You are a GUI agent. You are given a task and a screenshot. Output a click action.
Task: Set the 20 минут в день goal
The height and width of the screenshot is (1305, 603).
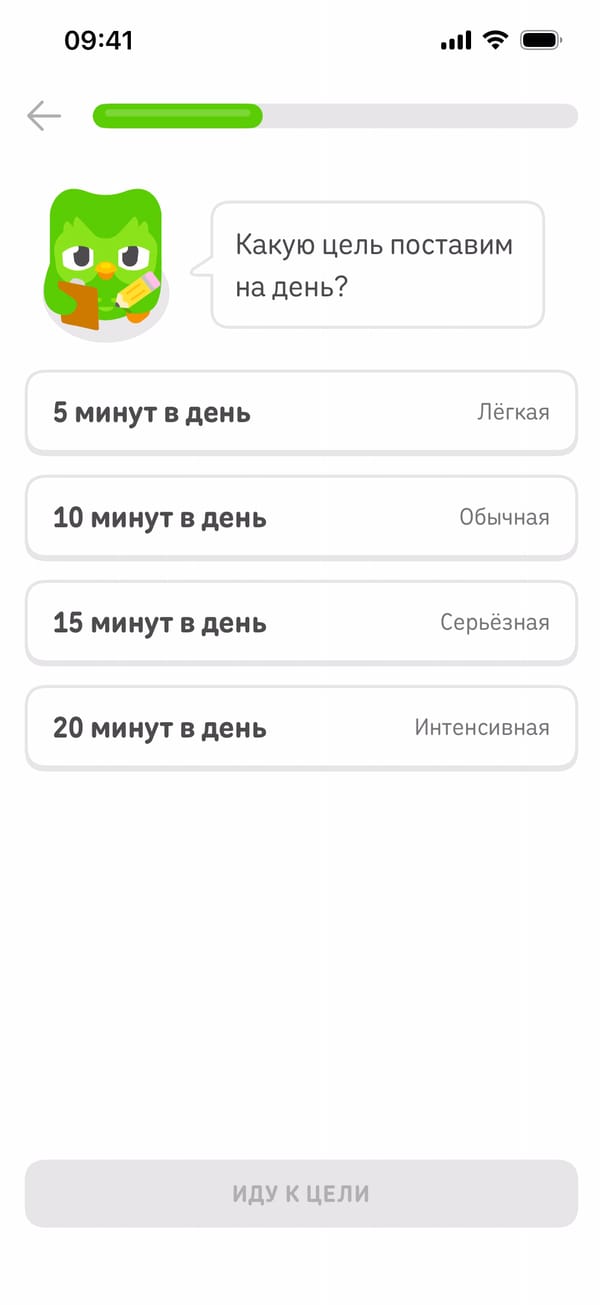pyautogui.click(x=301, y=728)
